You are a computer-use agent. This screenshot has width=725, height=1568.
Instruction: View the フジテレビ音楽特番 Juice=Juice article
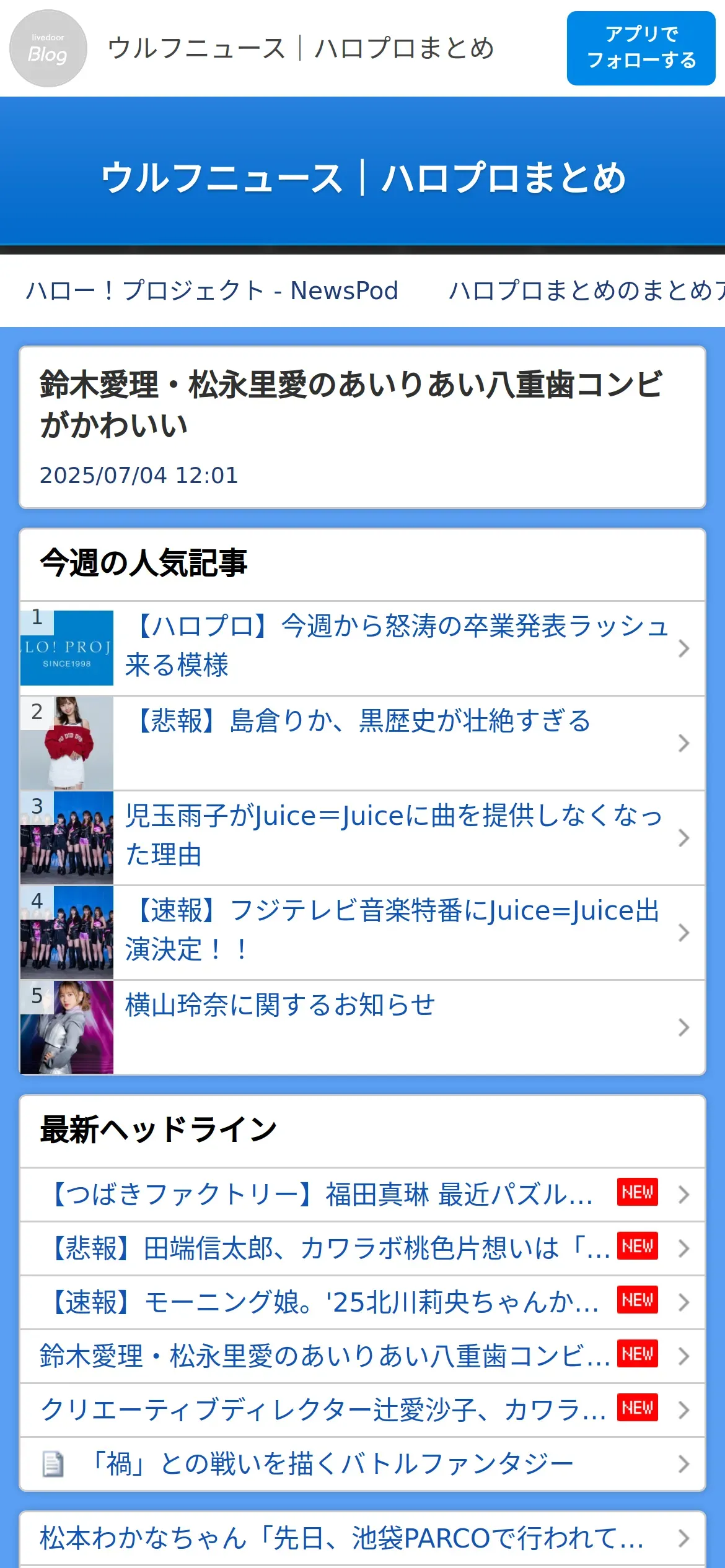click(392, 930)
